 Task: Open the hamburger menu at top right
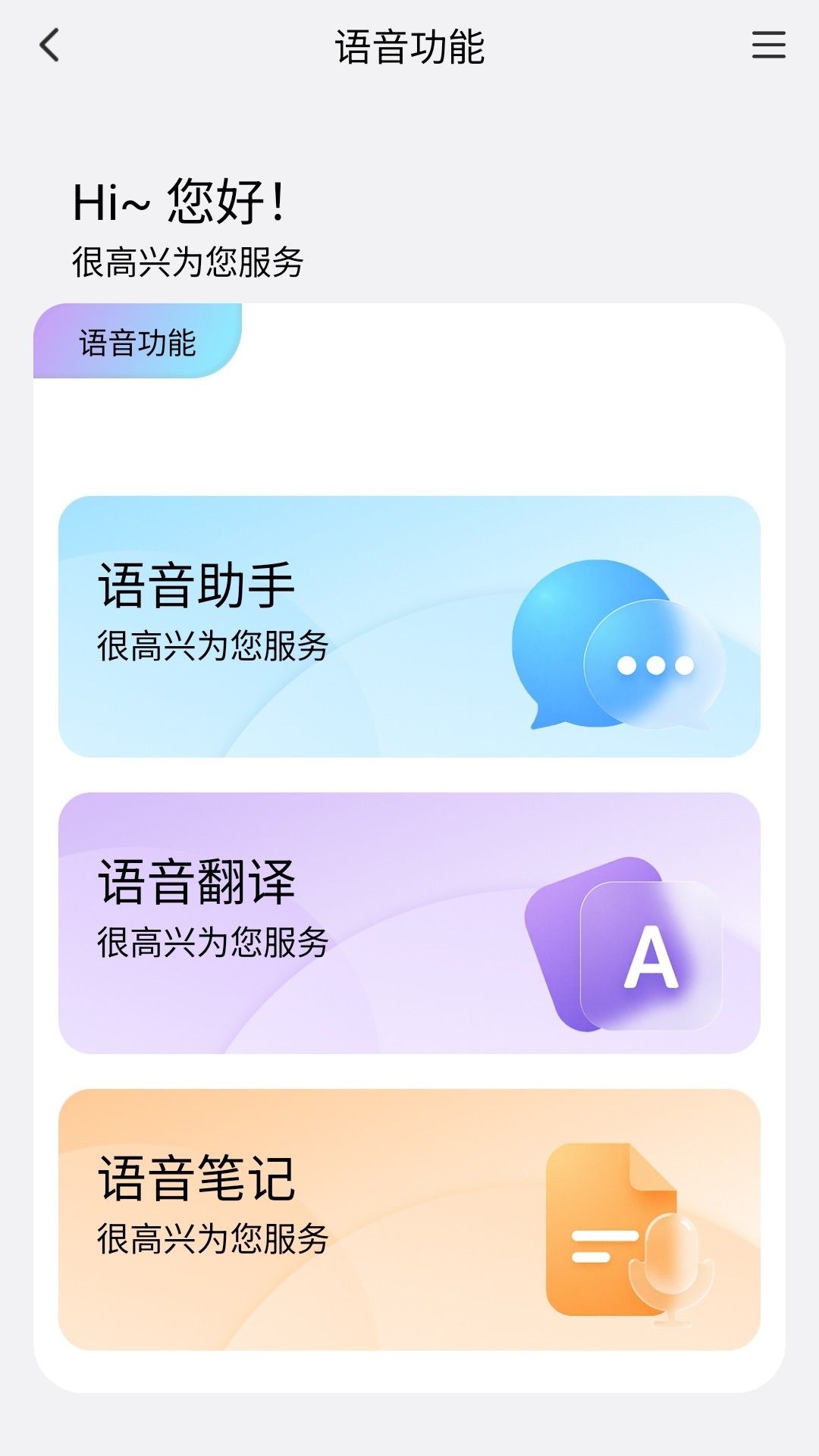point(767,45)
